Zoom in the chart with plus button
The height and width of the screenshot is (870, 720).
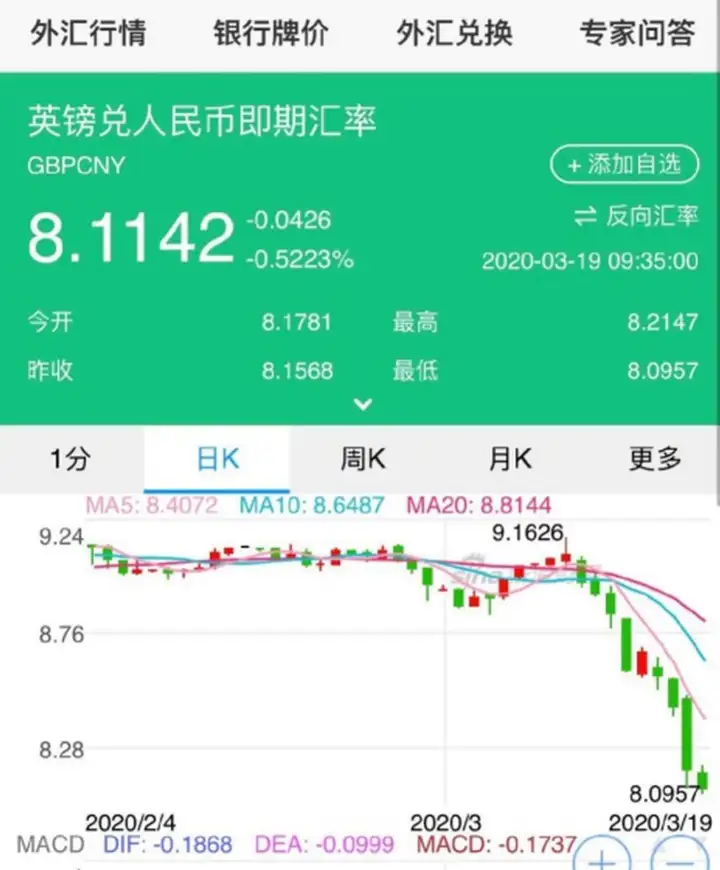click(602, 858)
